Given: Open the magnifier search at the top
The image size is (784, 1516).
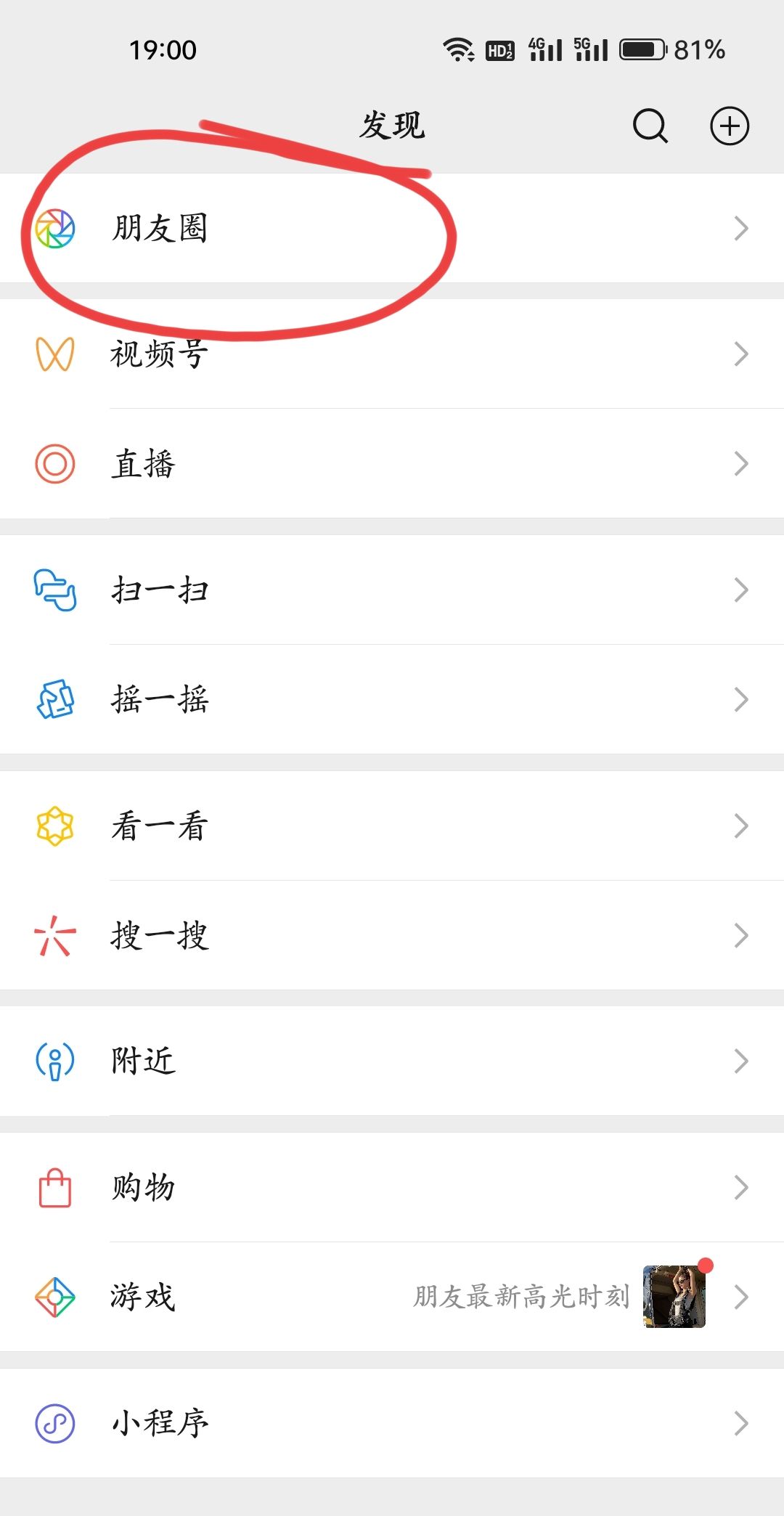Looking at the screenshot, I should (x=649, y=125).
